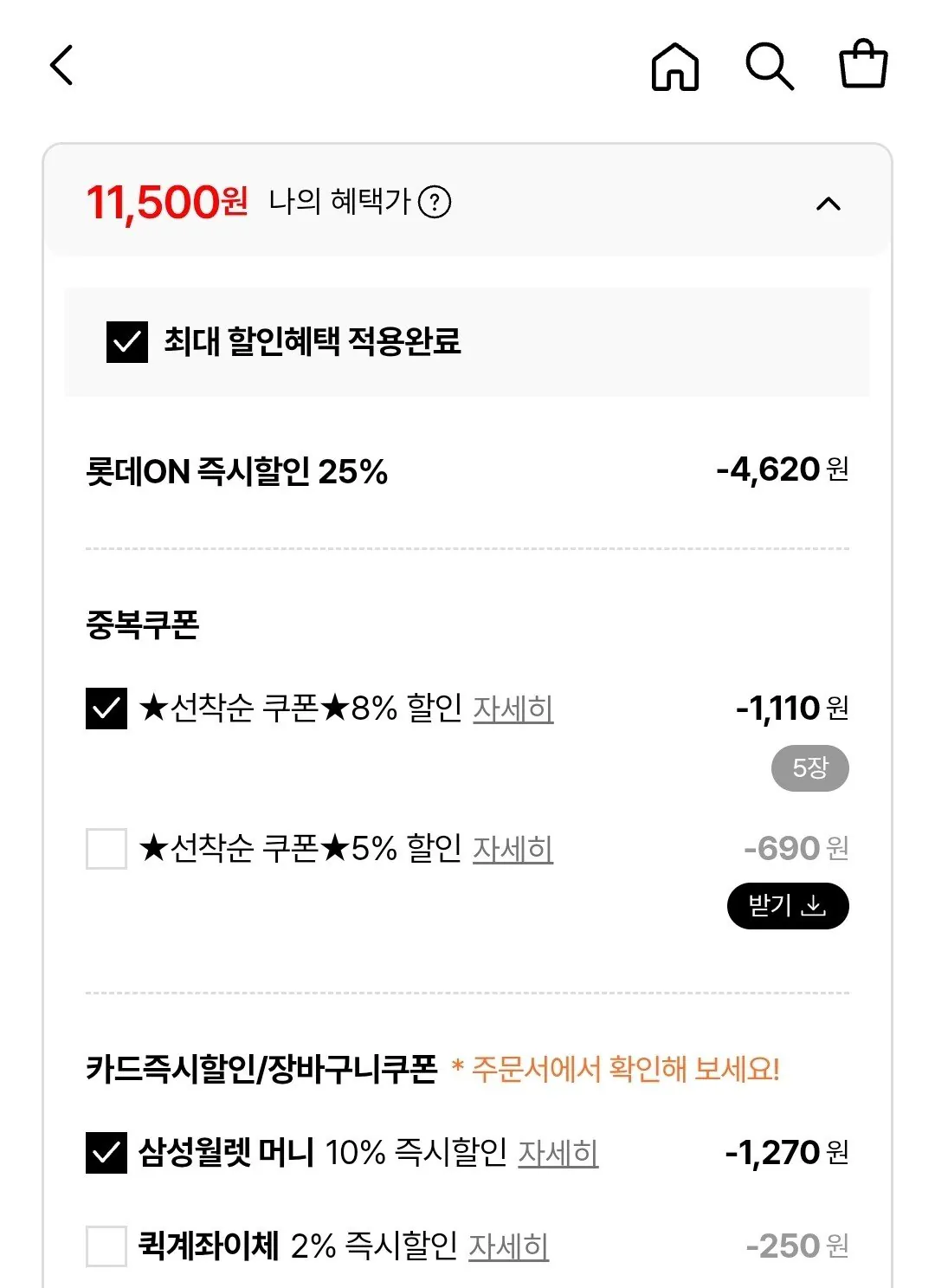Open the home screen via house icon

(676, 67)
